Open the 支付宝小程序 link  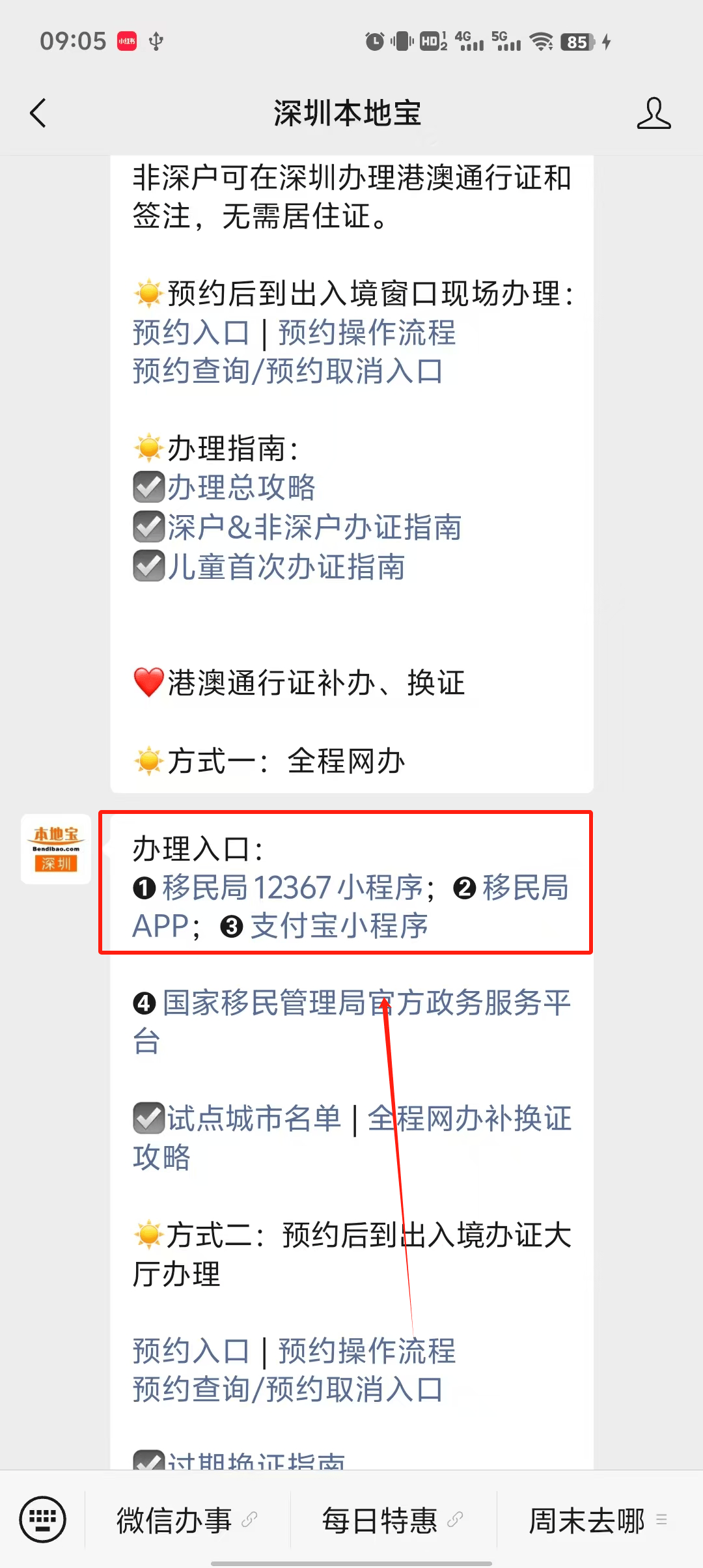click(339, 926)
